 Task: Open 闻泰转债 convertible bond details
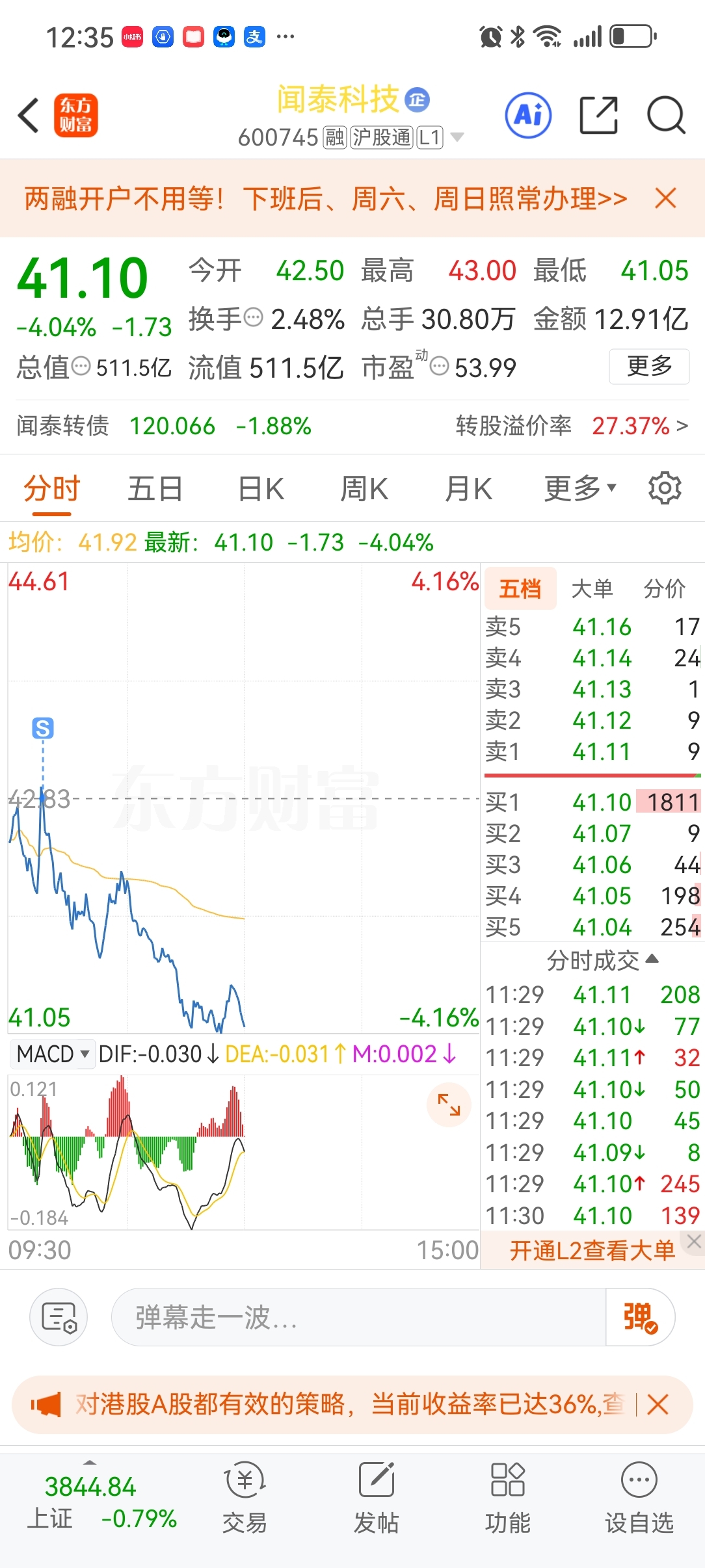pos(164,426)
